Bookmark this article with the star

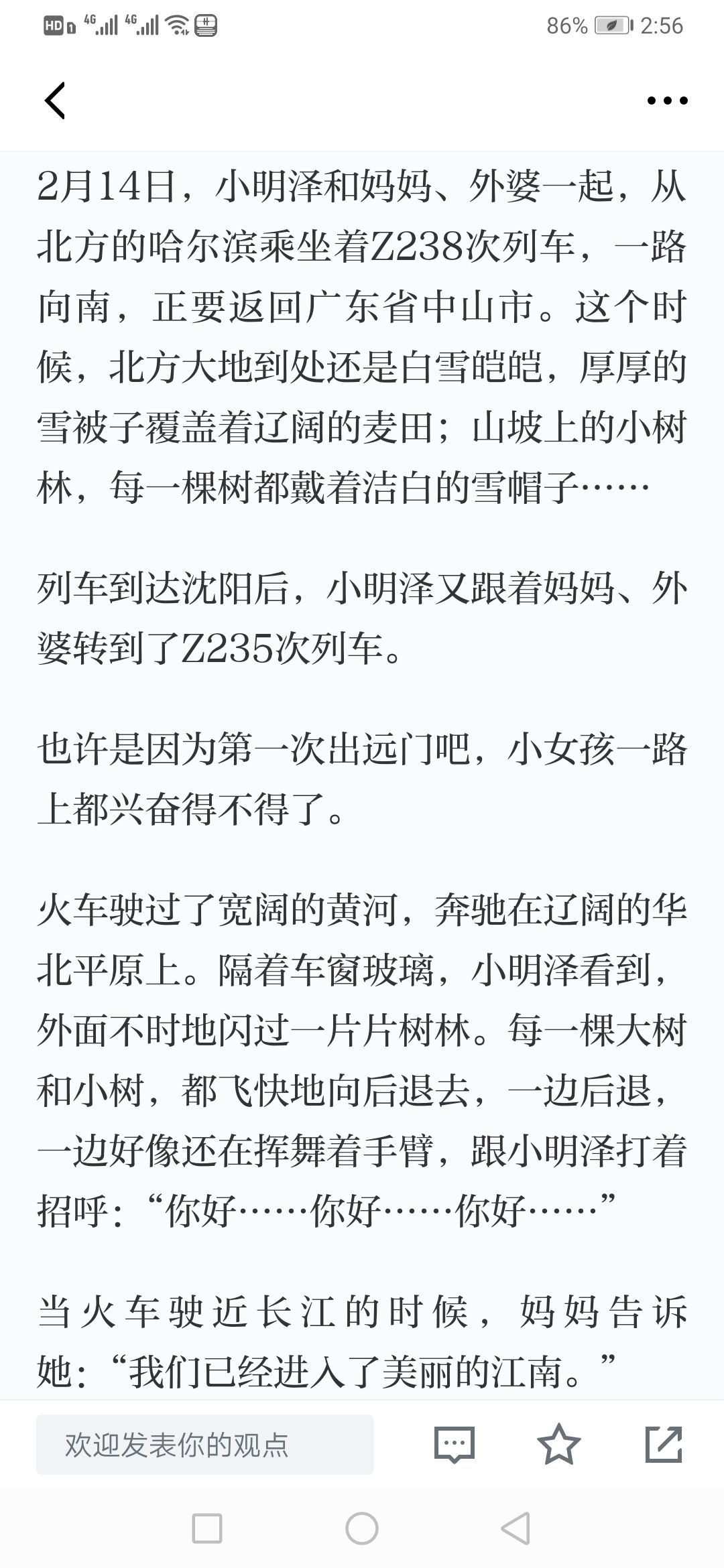coord(559,1444)
